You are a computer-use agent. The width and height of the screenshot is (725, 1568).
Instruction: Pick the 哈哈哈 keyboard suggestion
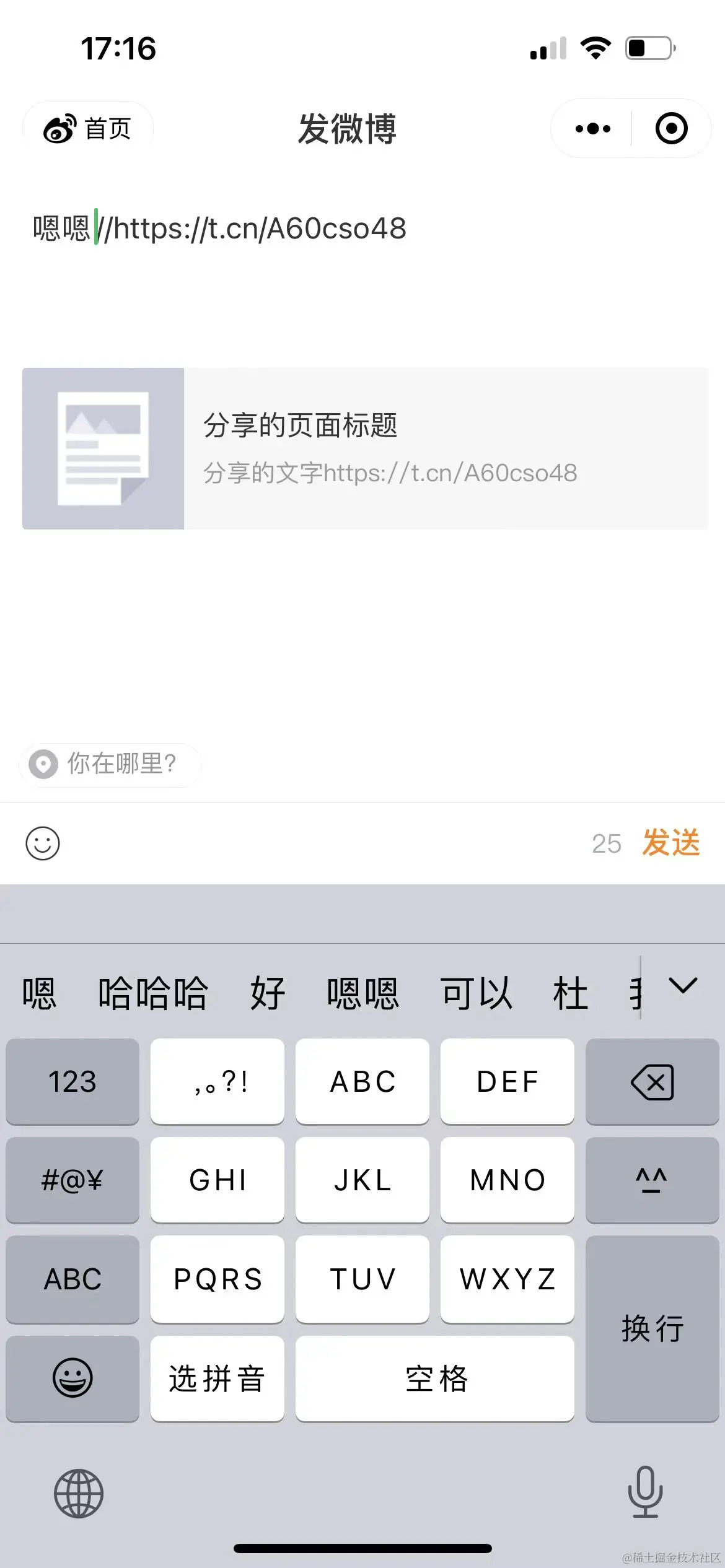pos(152,993)
